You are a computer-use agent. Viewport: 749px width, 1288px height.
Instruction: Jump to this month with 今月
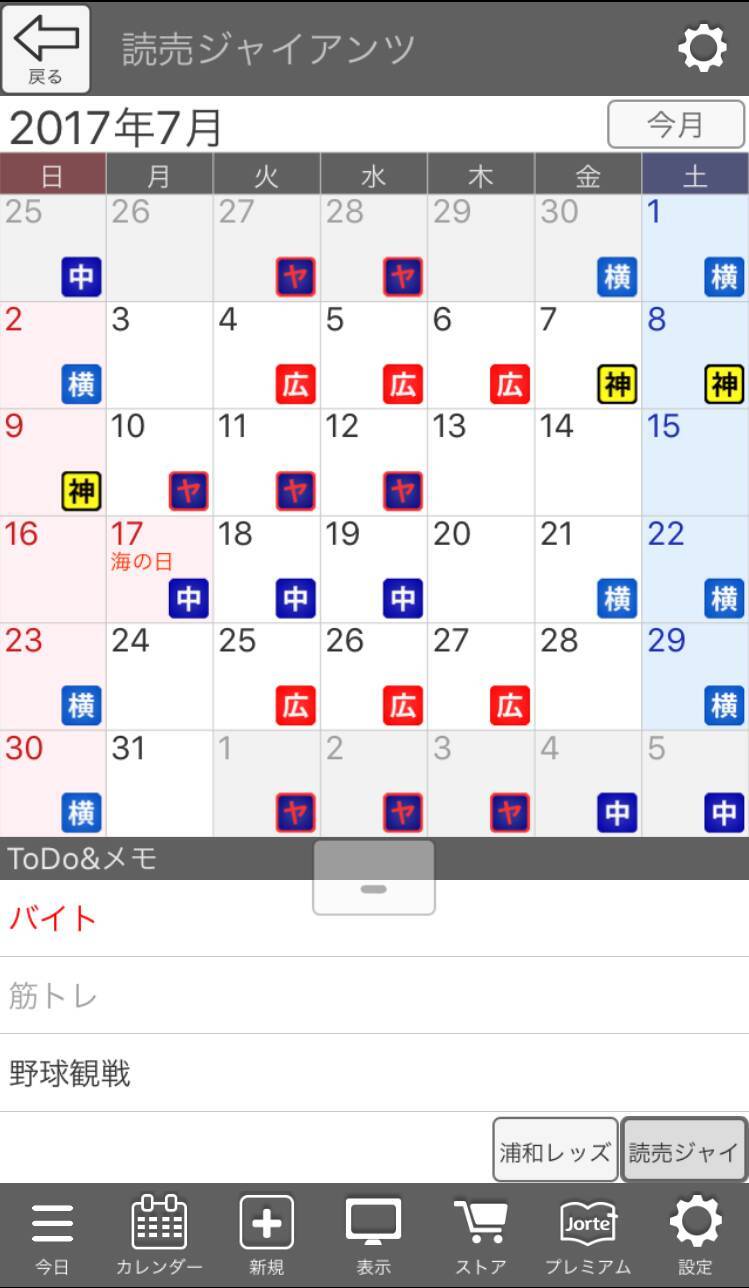click(x=676, y=125)
